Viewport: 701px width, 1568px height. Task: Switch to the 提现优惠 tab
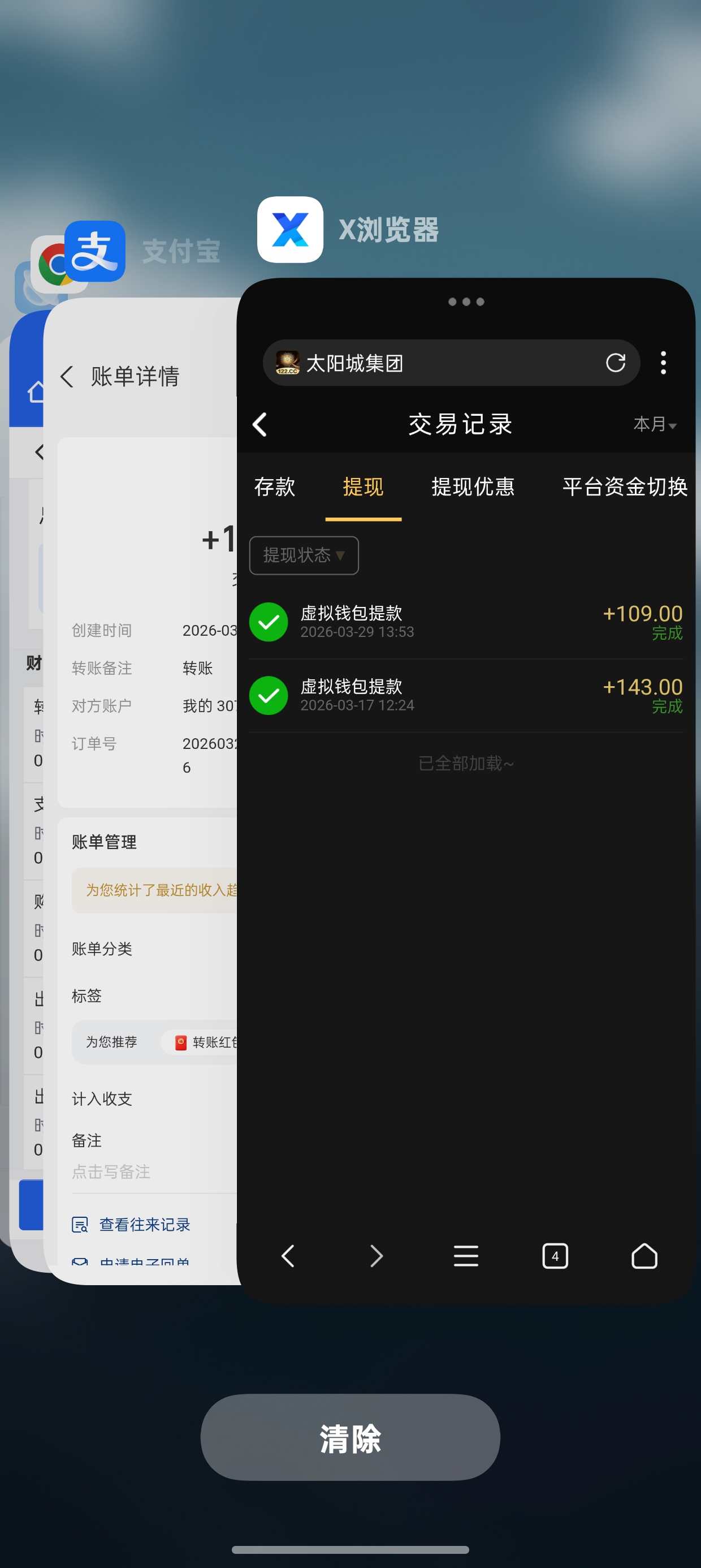473,487
